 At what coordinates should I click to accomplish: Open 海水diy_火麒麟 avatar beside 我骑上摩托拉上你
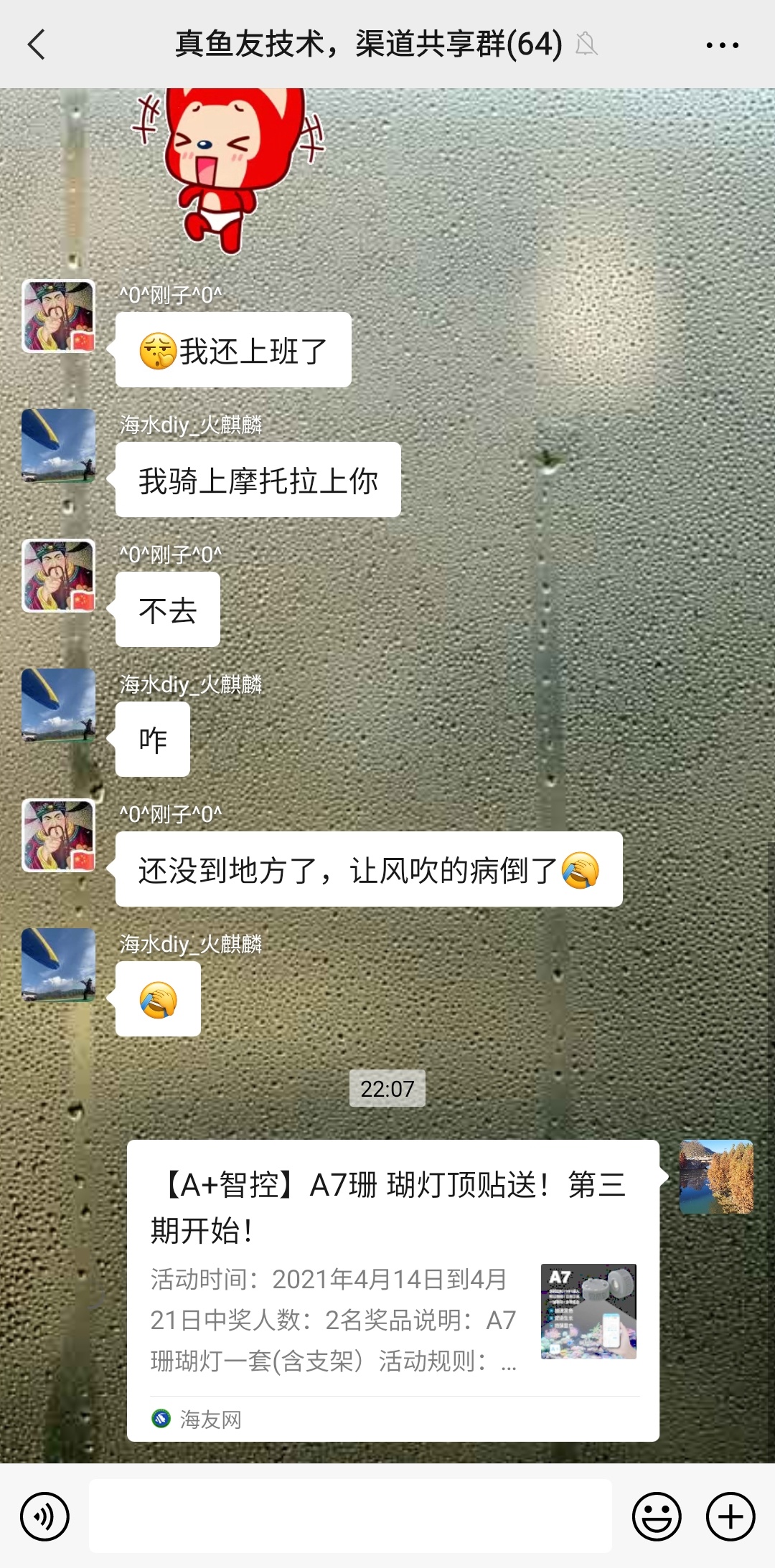[59, 445]
